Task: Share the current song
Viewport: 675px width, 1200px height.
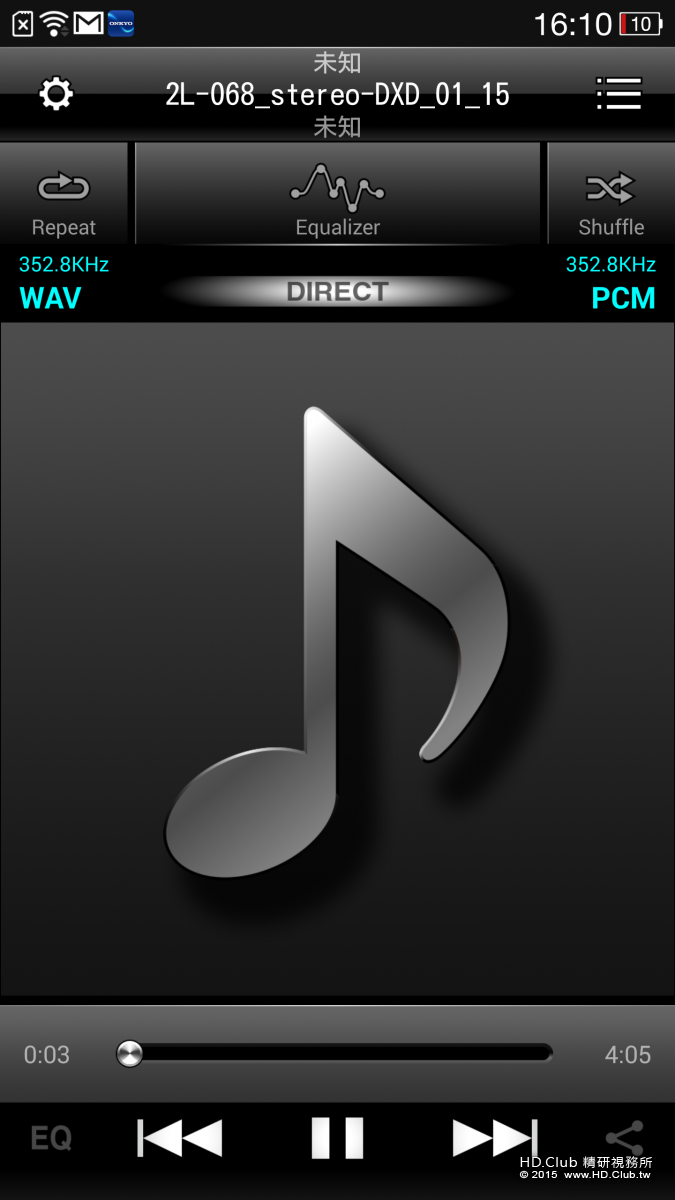Action: click(x=624, y=1138)
